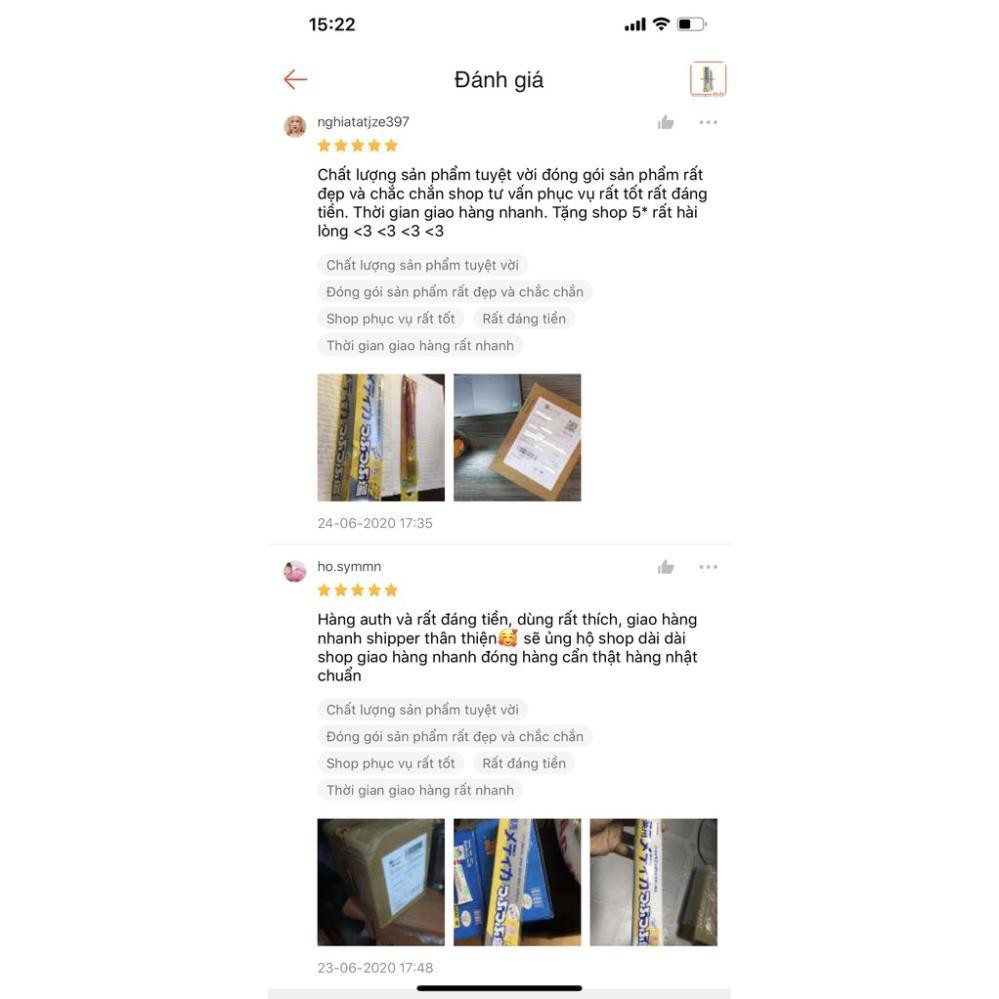Screen dimensions: 999x999
Task: Open second photo in nghiatatjze397's review
Action: click(x=517, y=438)
